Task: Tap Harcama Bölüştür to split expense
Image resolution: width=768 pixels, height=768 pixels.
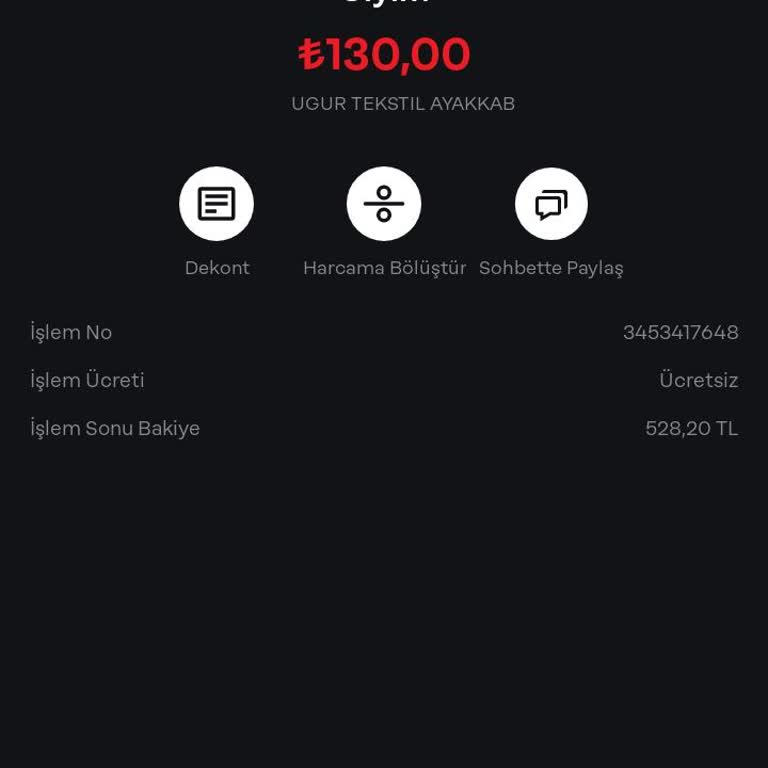Action: pos(384,204)
